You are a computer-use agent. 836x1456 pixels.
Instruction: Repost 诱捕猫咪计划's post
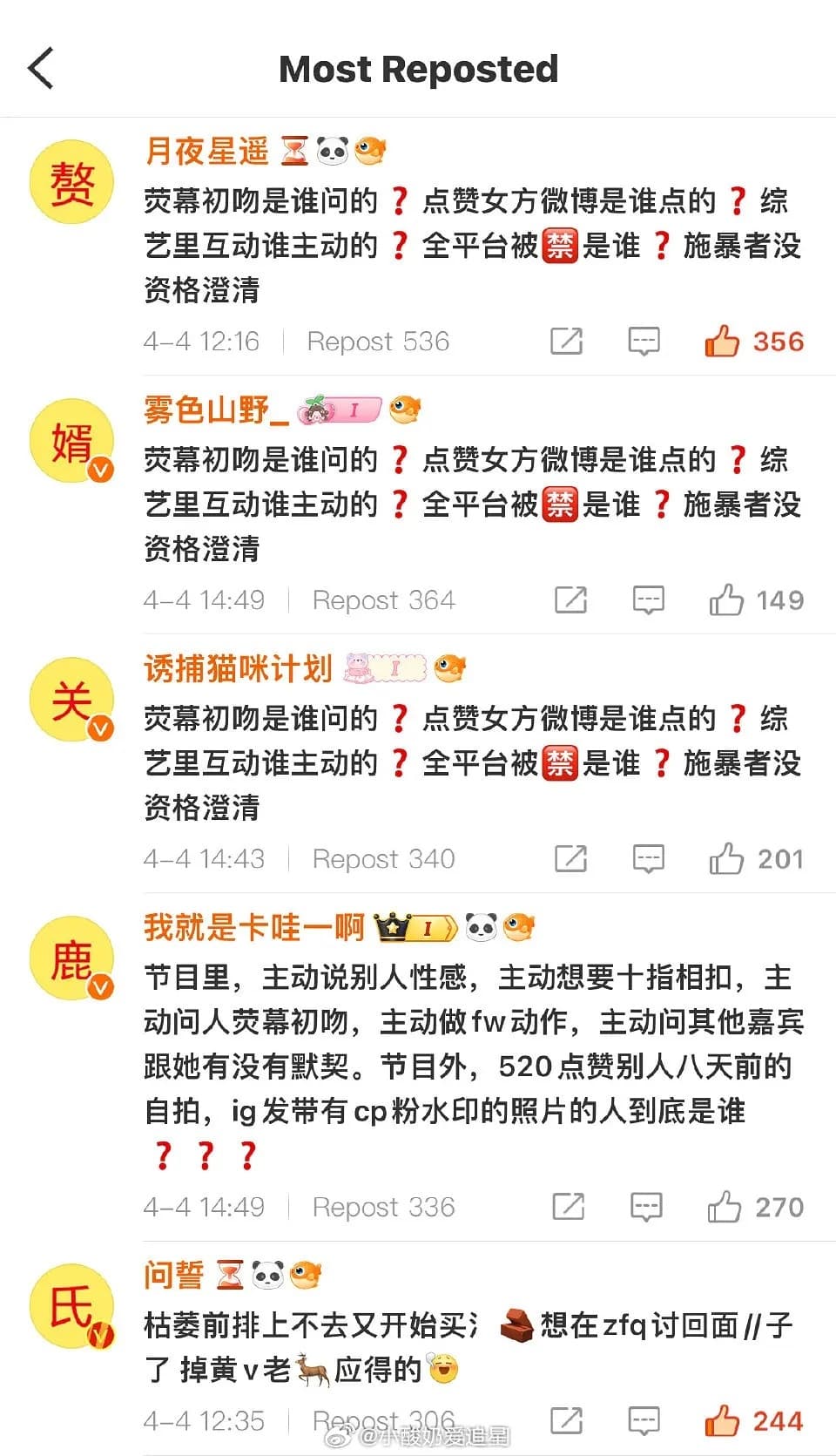coord(570,858)
